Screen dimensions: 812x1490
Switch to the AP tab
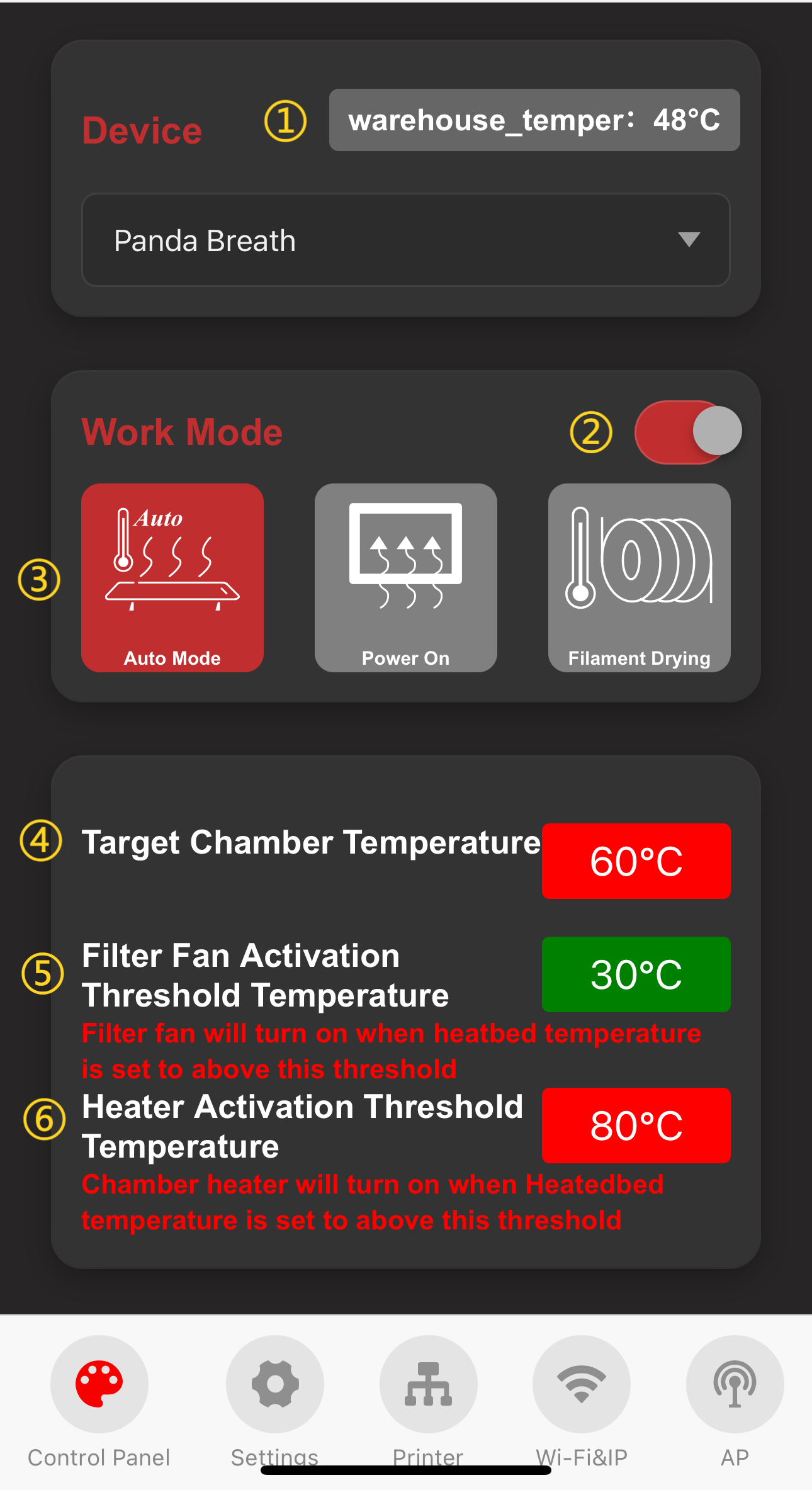[x=735, y=1385]
